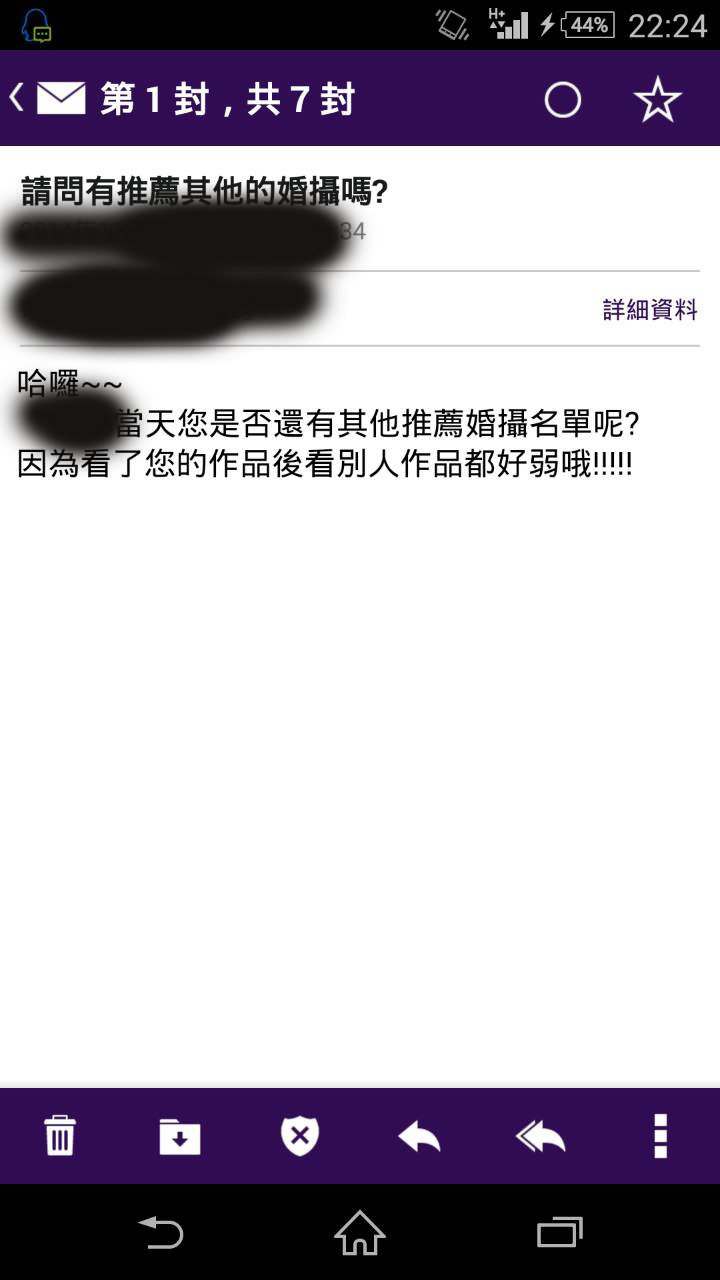720x1280 pixels.
Task: Mark this message as spam
Action: pos(299,1136)
